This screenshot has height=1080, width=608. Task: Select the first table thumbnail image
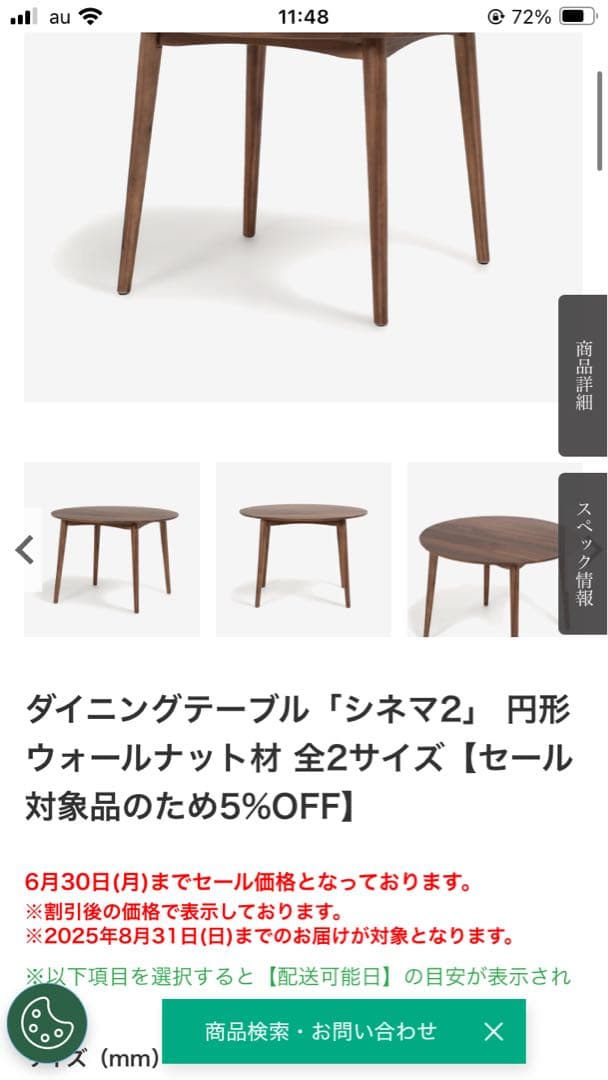coord(112,549)
